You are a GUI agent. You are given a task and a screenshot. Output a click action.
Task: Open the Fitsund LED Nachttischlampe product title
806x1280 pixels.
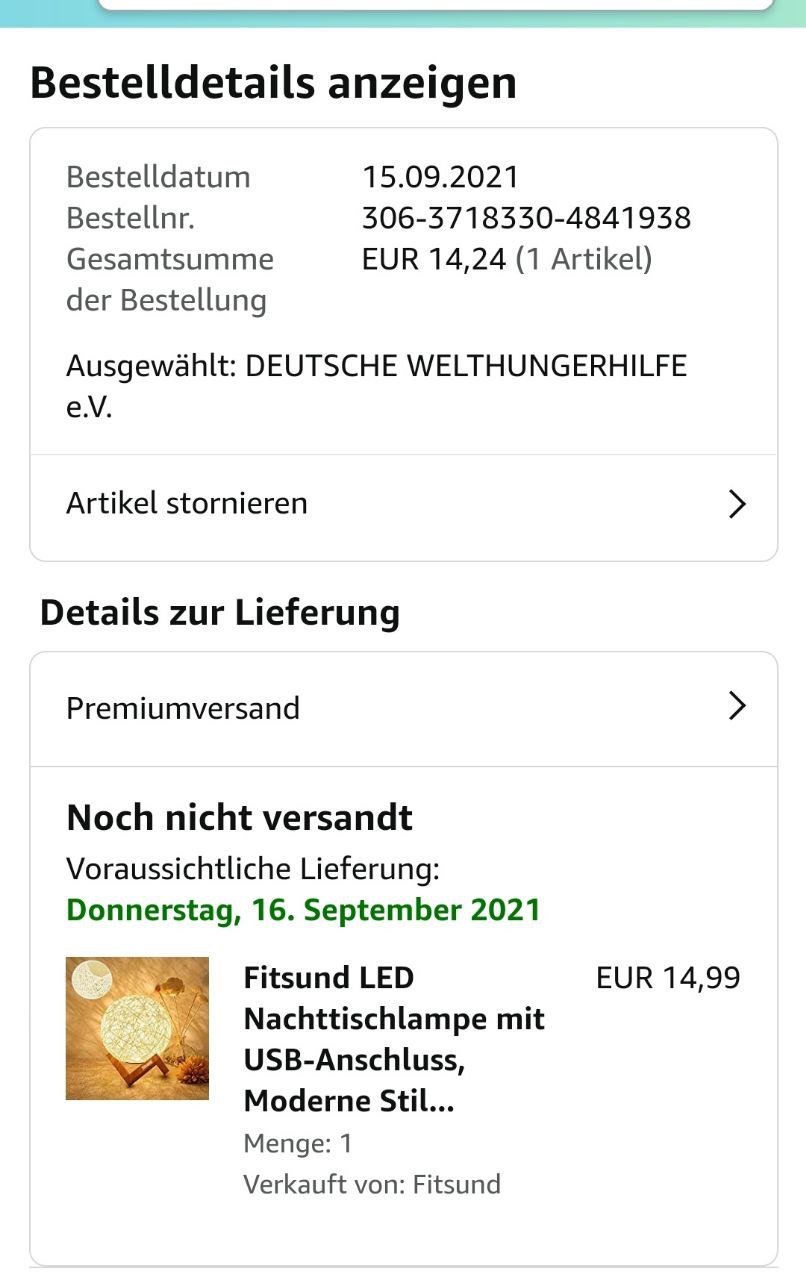(x=393, y=1039)
